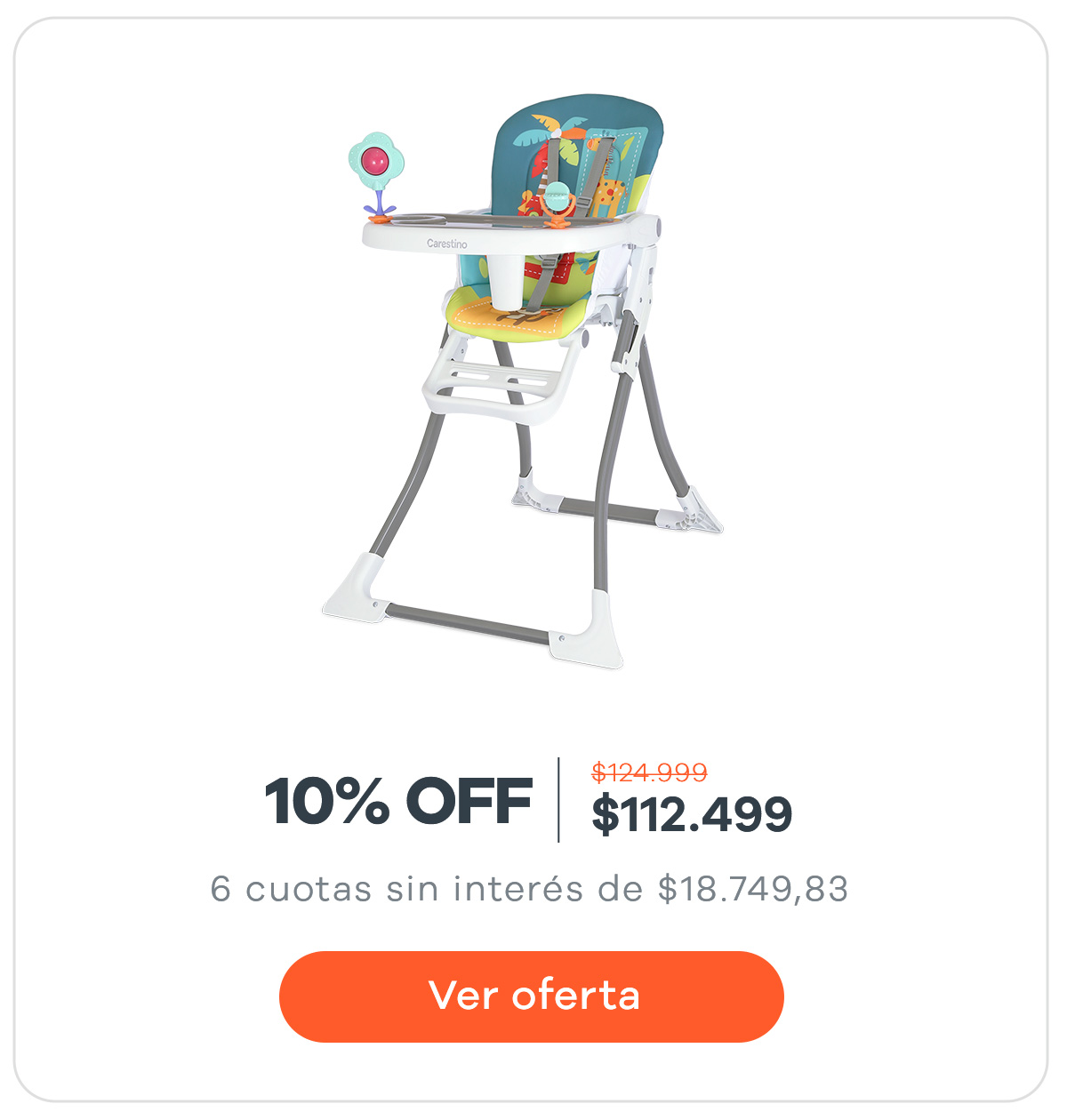Viewport: 1067px width, 1120px height.
Task: Open the Carestino high chair product card
Action: coord(525,382)
